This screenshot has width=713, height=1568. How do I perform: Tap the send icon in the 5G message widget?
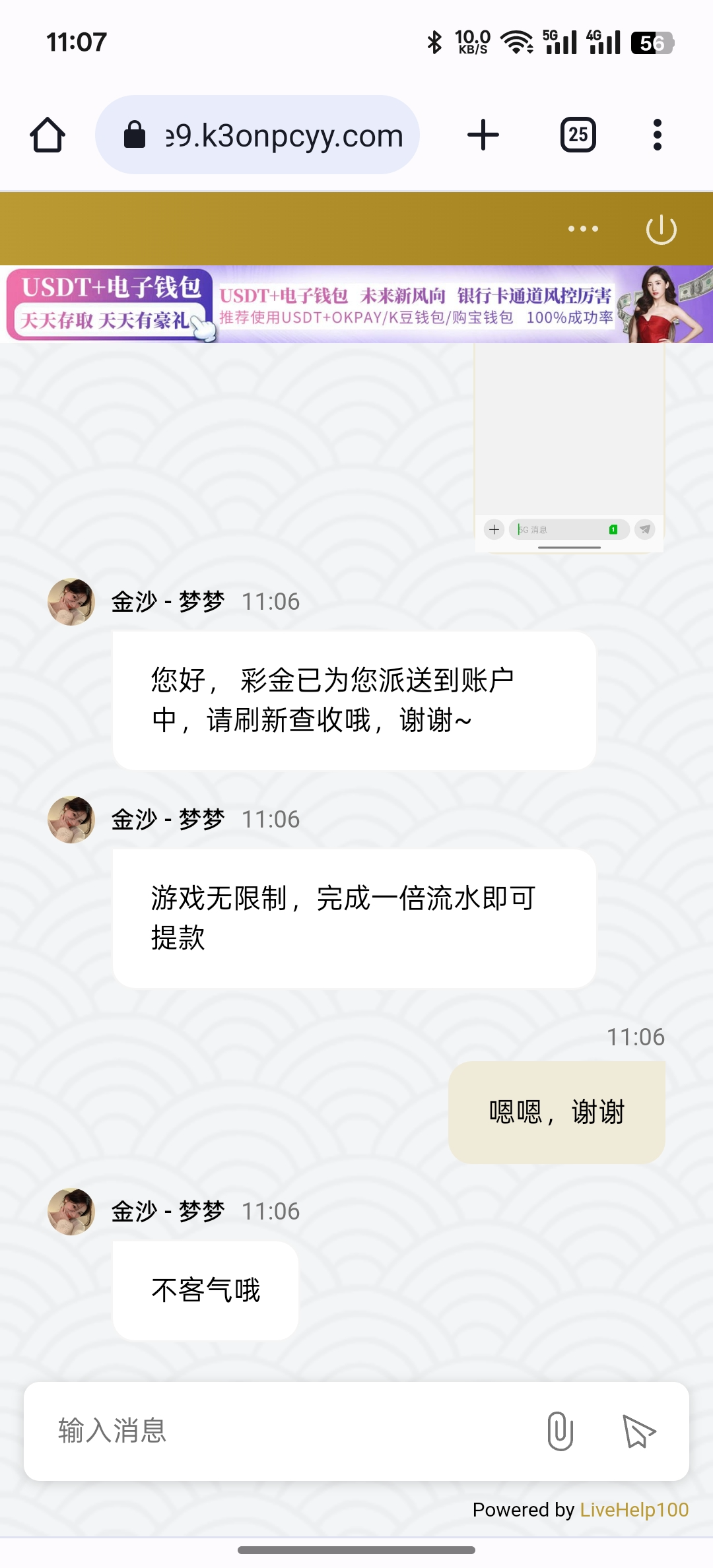(x=644, y=529)
